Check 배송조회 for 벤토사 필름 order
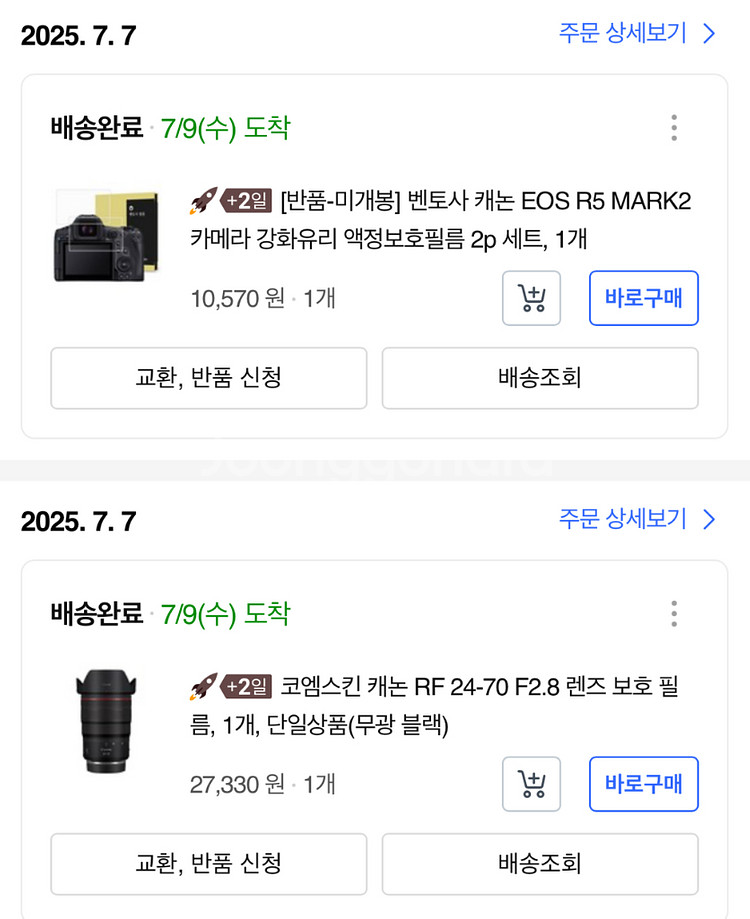This screenshot has height=919, width=750. (x=540, y=378)
